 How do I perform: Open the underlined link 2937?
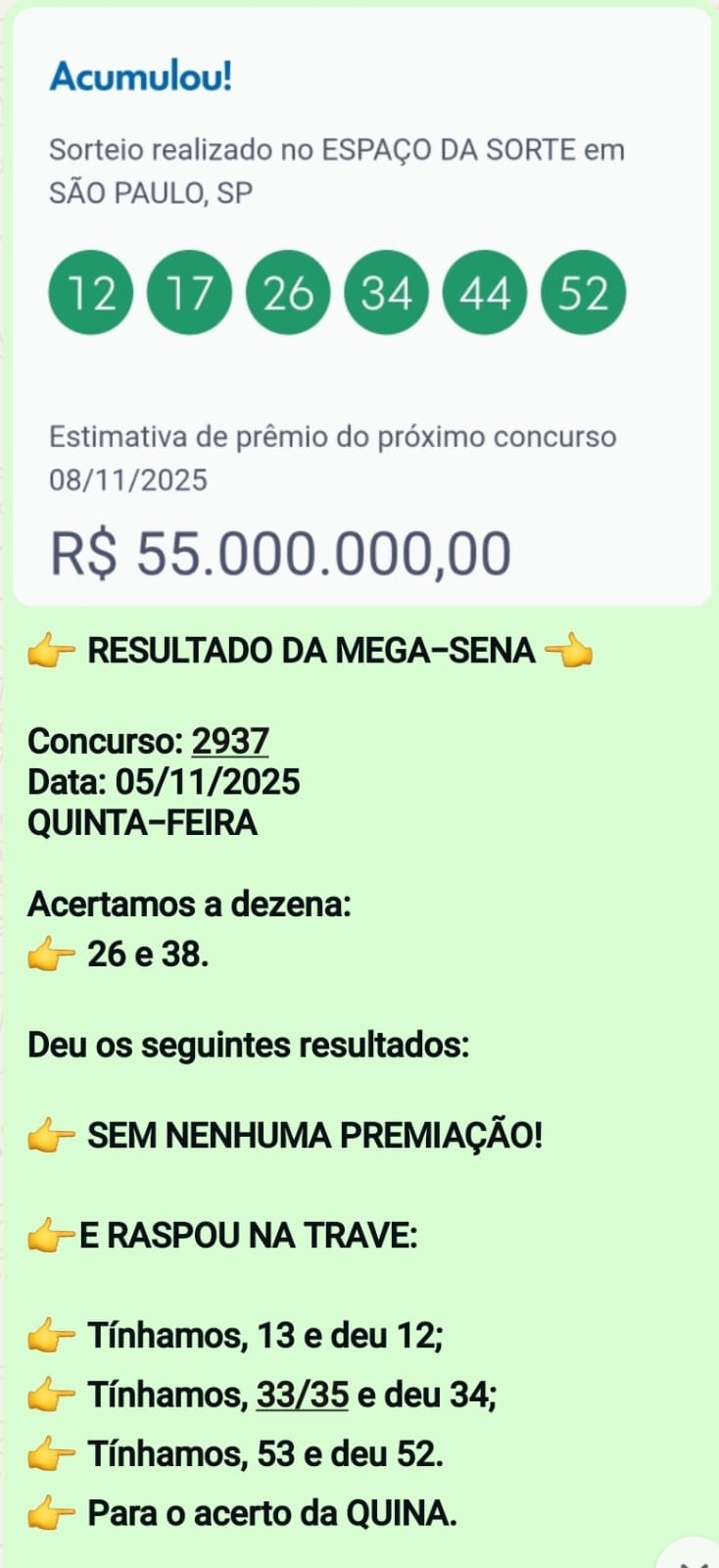tap(235, 741)
